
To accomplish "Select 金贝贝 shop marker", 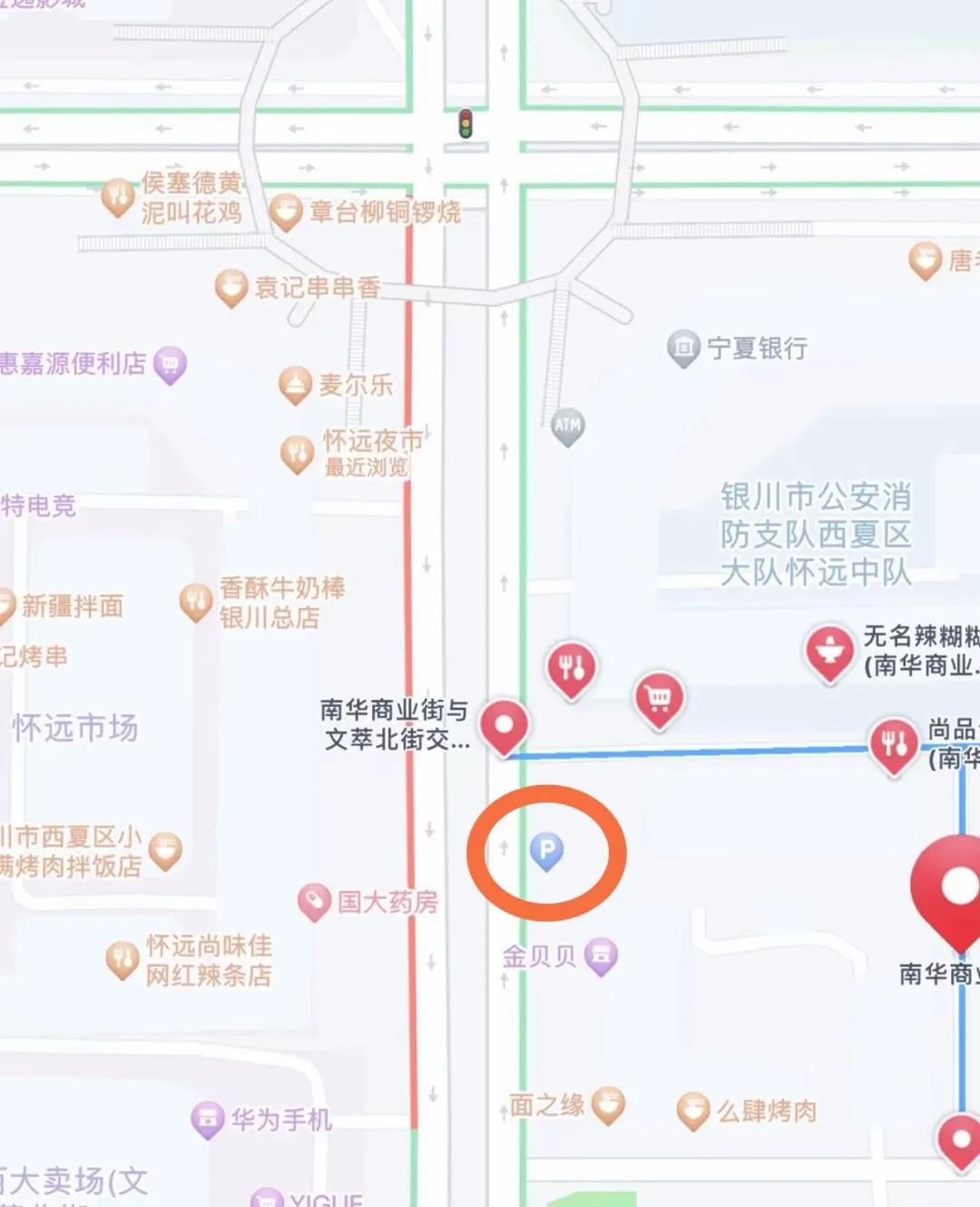I will pos(601,955).
